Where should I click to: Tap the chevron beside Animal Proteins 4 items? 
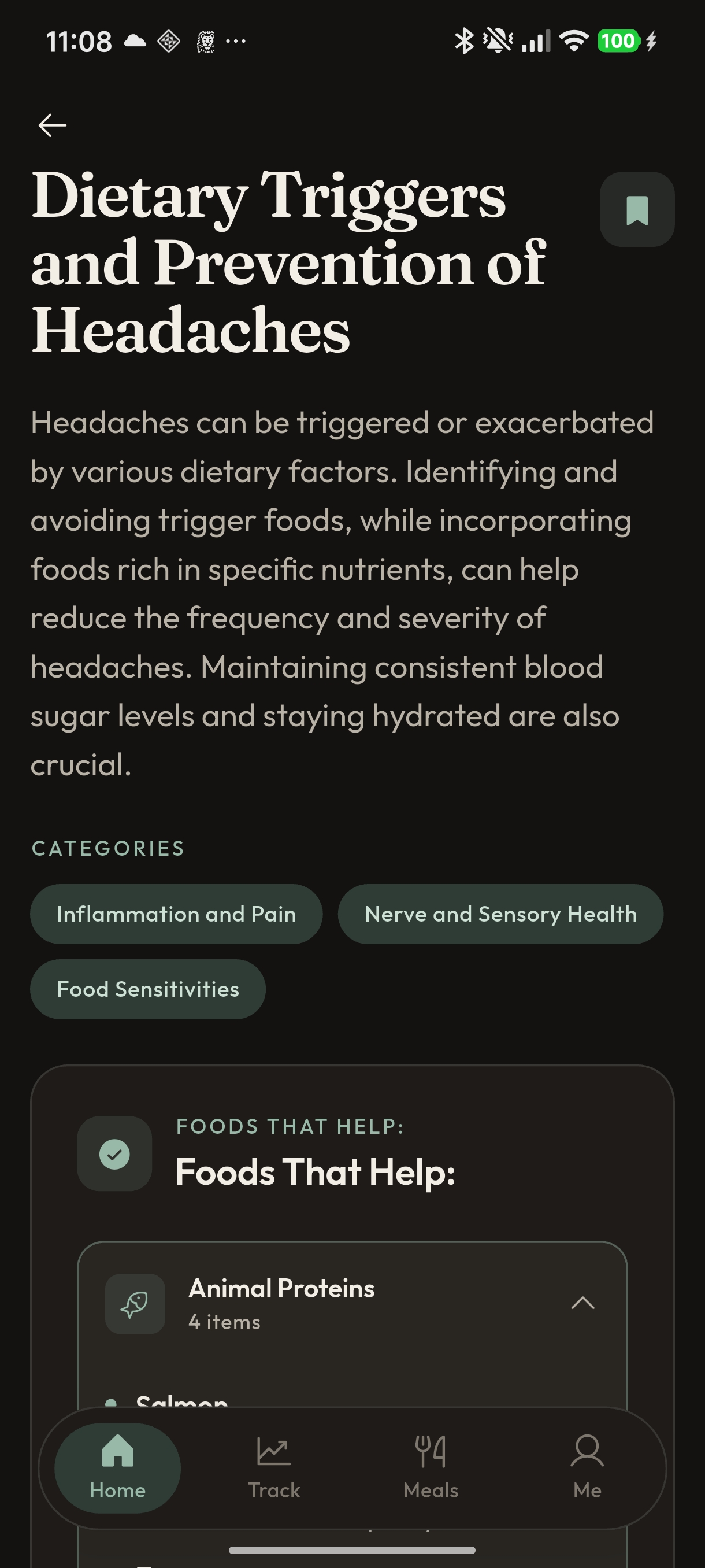(581, 1303)
